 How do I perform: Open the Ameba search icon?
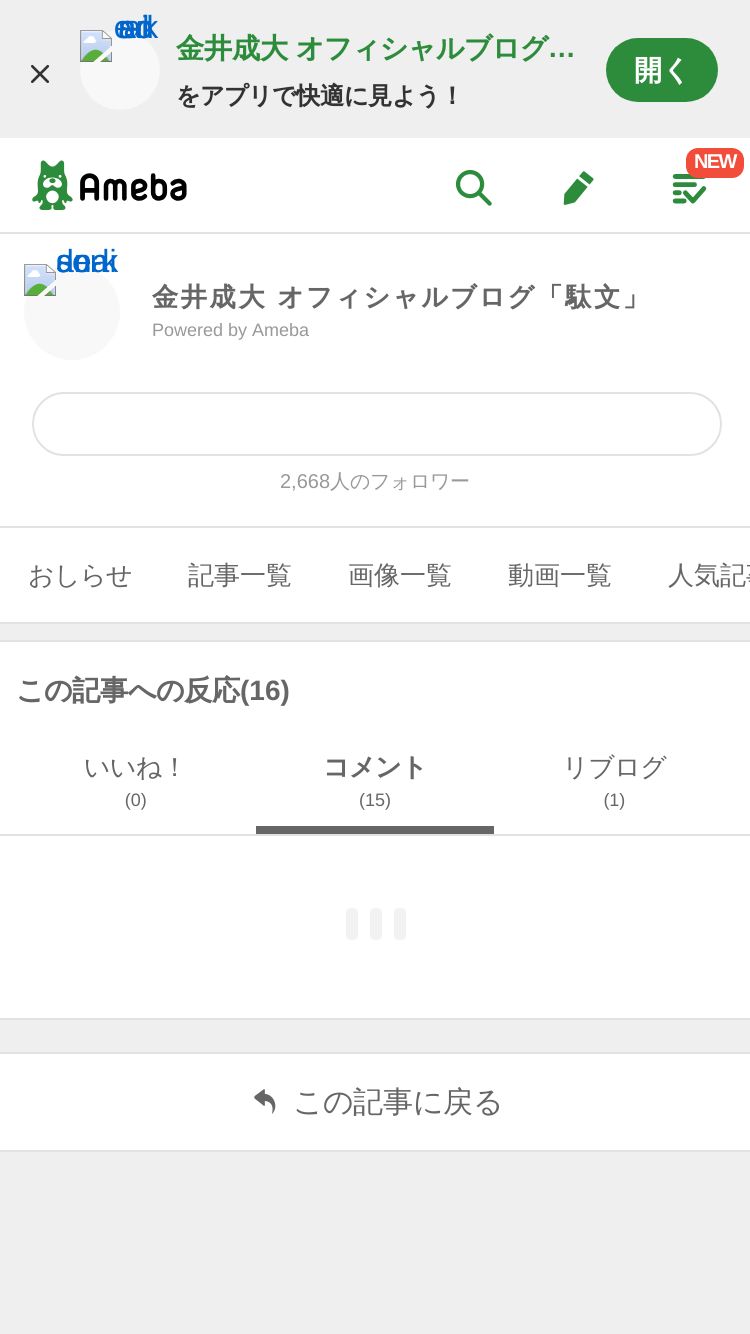click(473, 187)
